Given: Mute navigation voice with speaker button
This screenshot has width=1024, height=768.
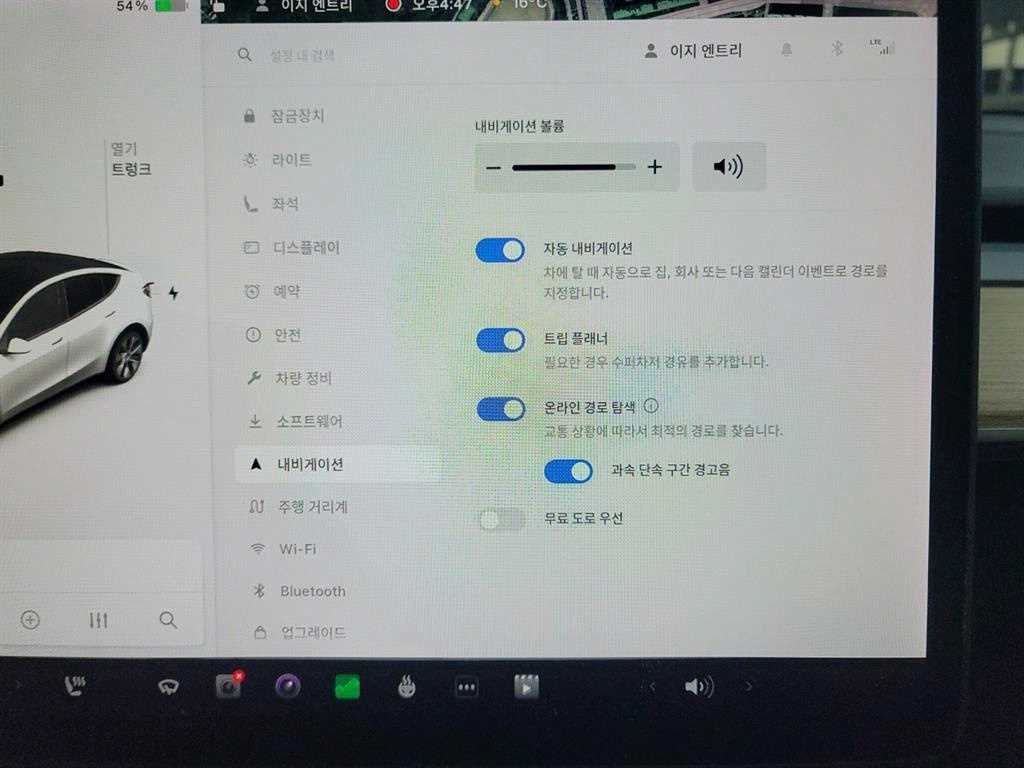Looking at the screenshot, I should click(728, 167).
